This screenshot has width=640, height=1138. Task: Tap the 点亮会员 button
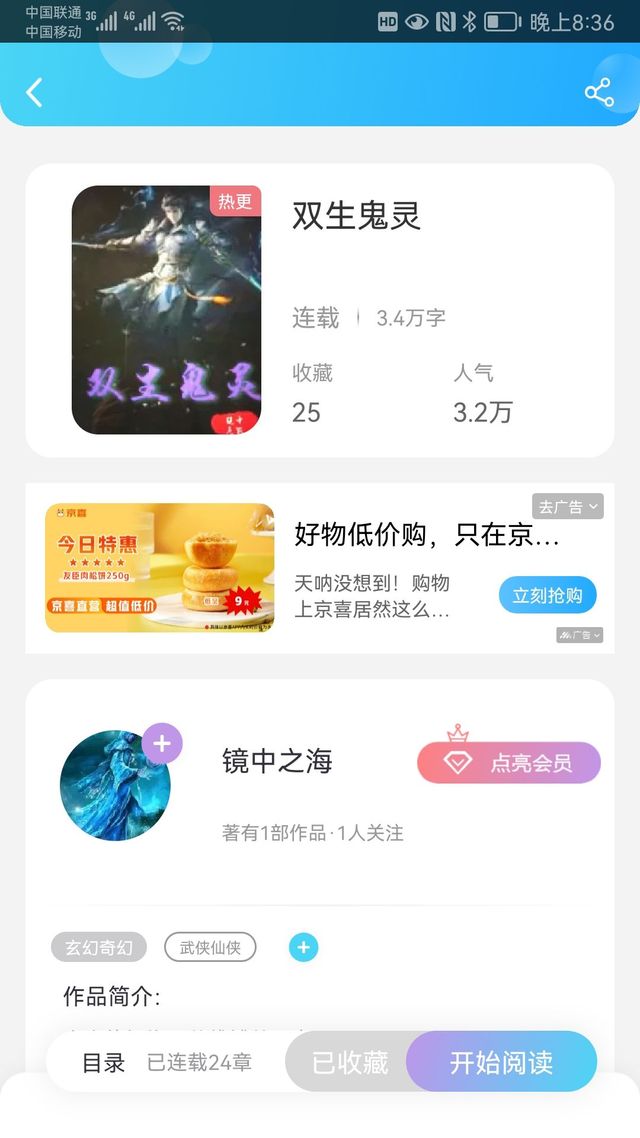[x=509, y=762]
